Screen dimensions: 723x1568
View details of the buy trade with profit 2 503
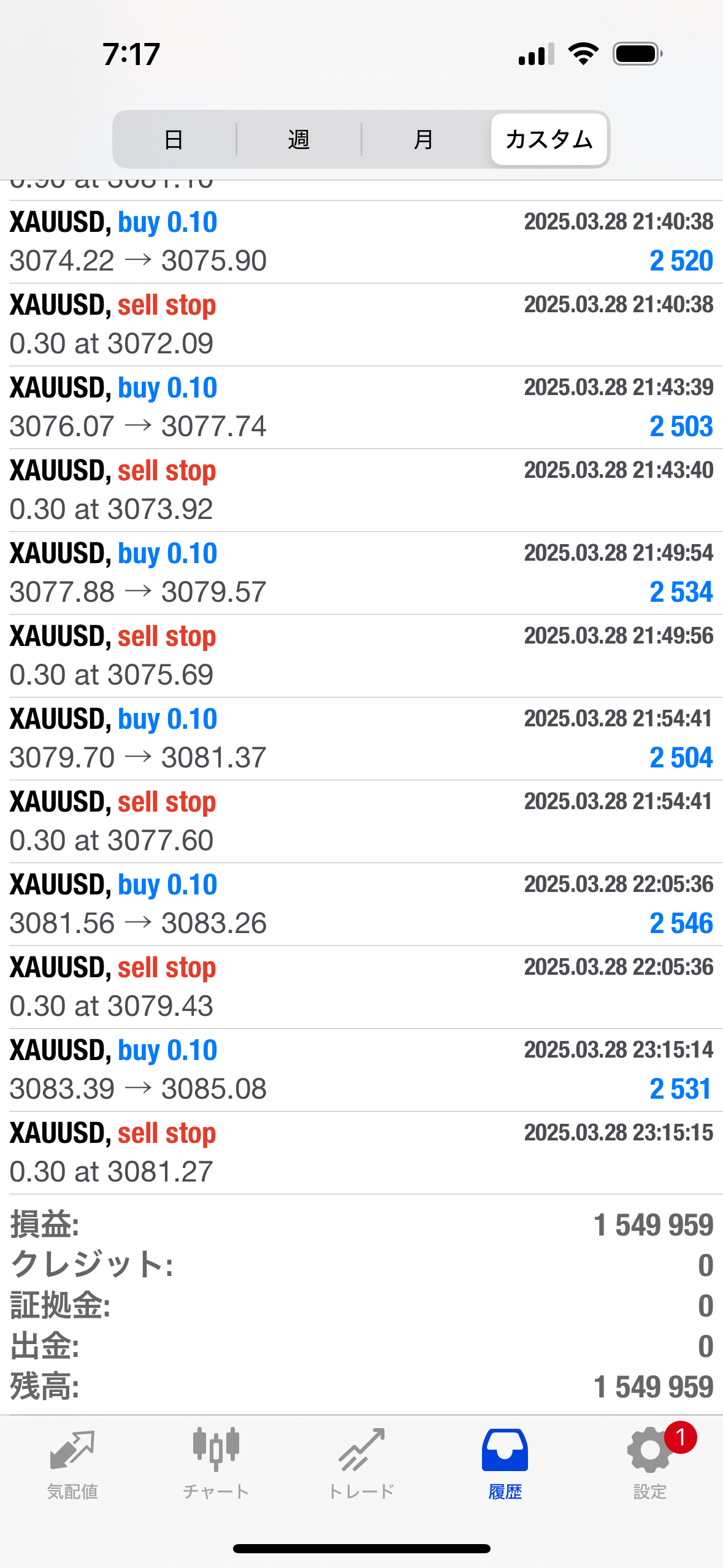[x=361, y=407]
